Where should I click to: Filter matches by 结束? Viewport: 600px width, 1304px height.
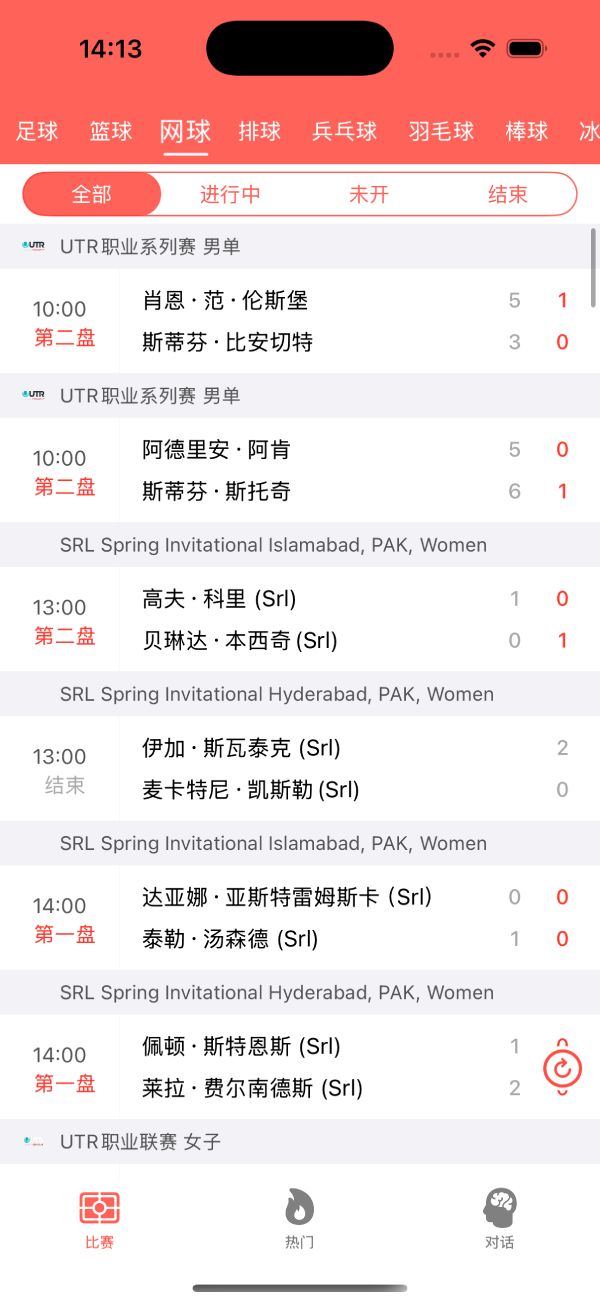pos(507,194)
